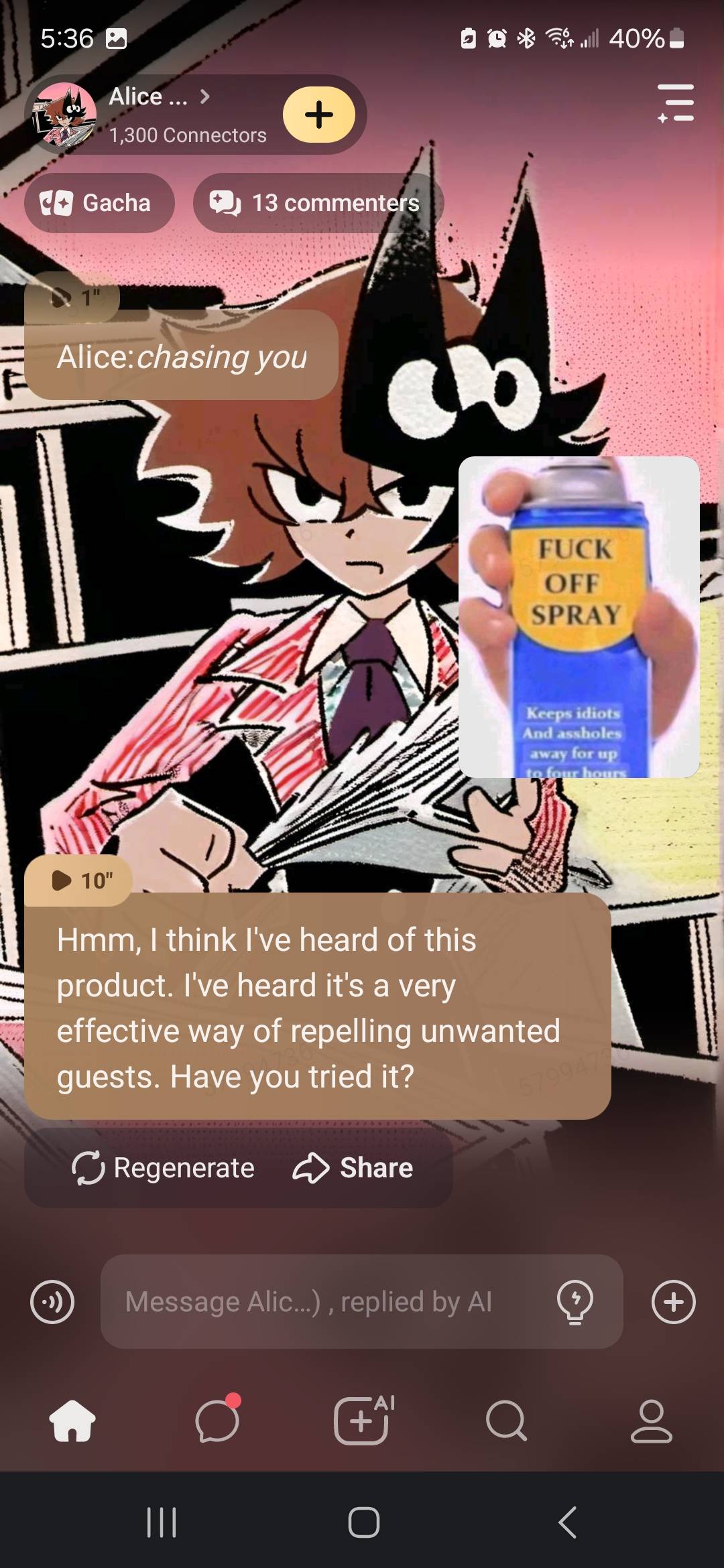Image resolution: width=724 pixels, height=1568 pixels.
Task: Open the attachment plus beside message field
Action: (x=673, y=1302)
